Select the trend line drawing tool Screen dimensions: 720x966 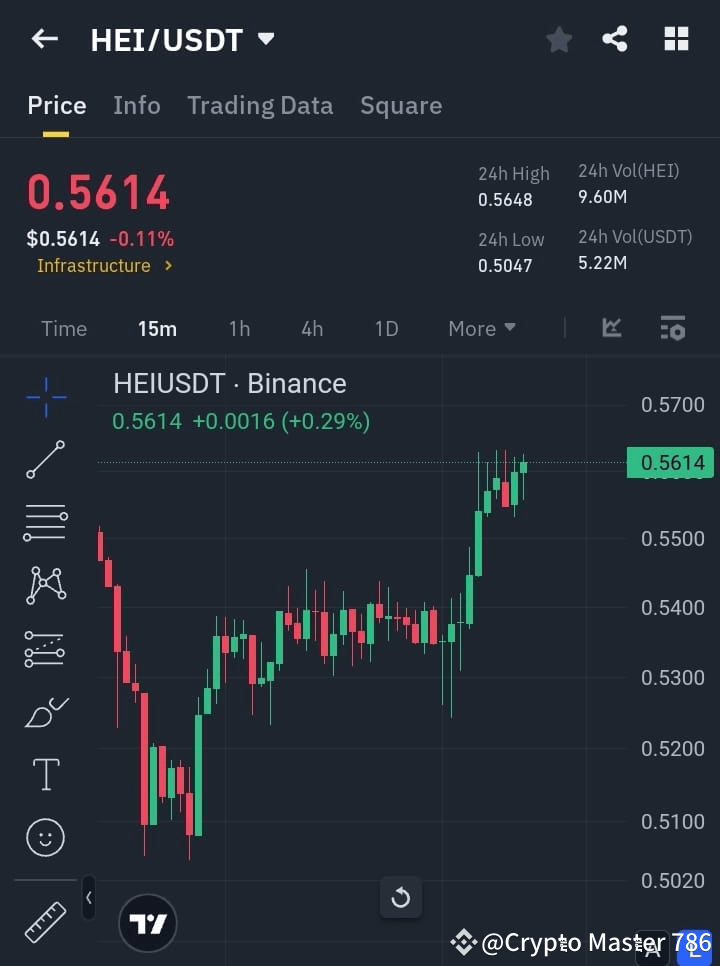click(x=45, y=460)
